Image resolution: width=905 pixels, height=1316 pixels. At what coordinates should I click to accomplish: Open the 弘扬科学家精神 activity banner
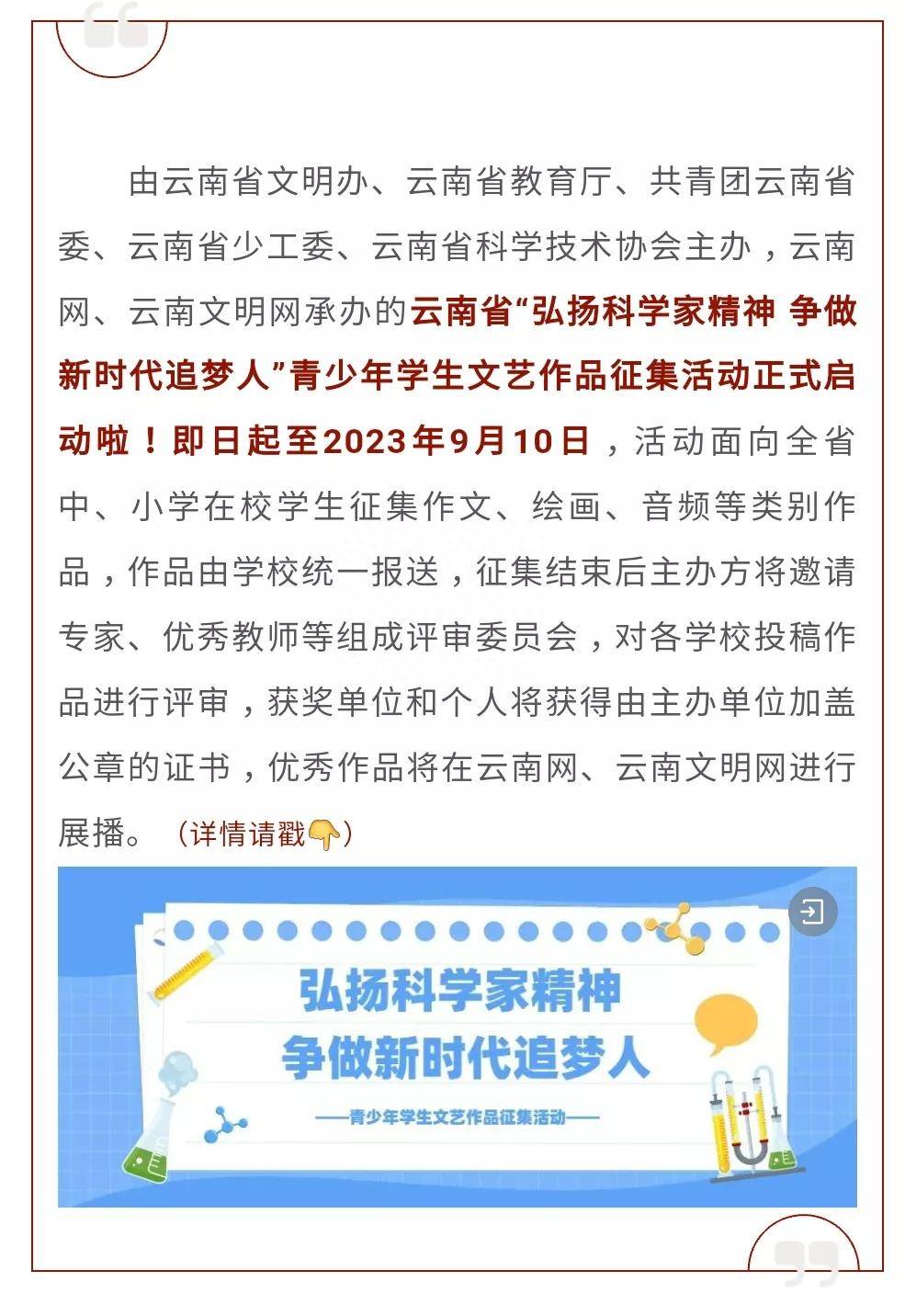[457, 1038]
